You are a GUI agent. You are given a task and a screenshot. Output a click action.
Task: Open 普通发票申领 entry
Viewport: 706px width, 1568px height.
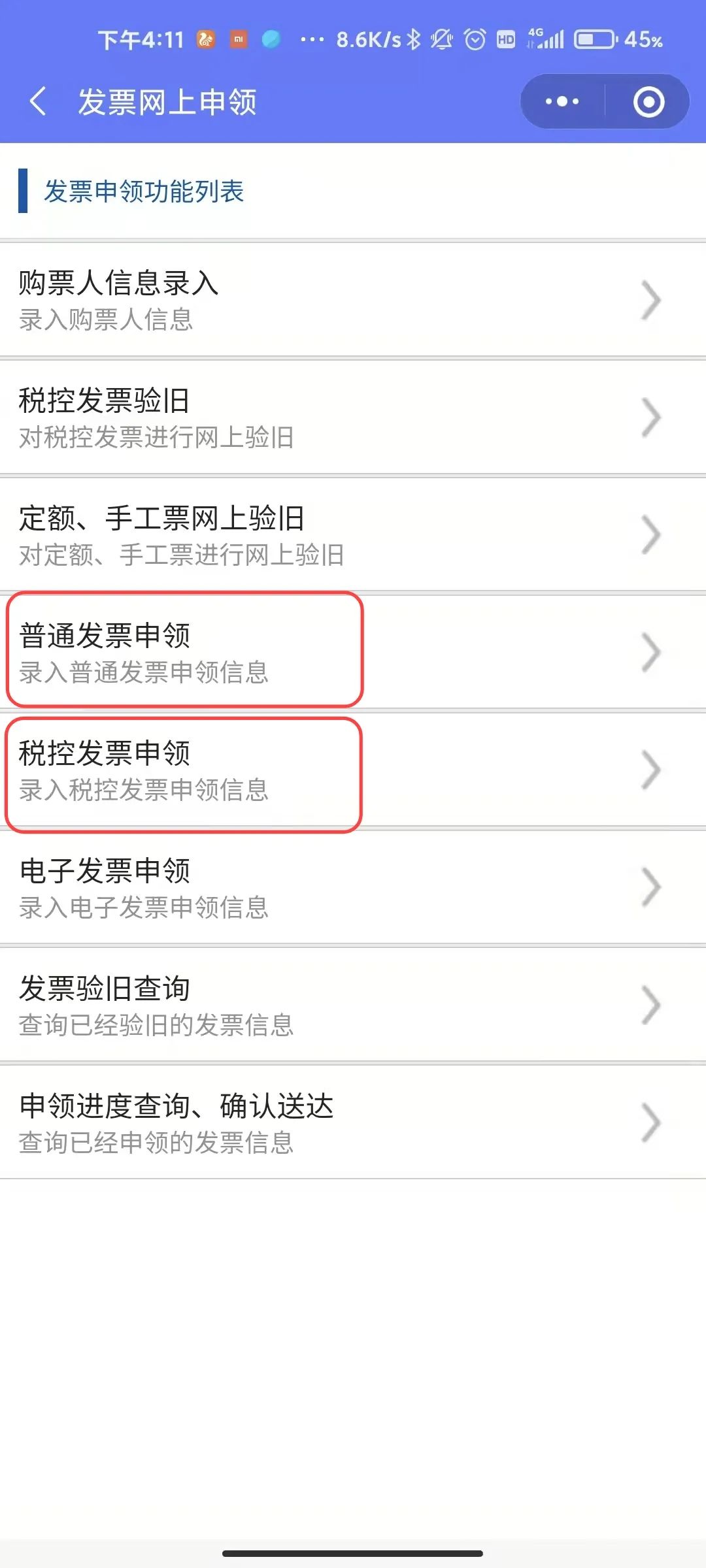point(353,652)
